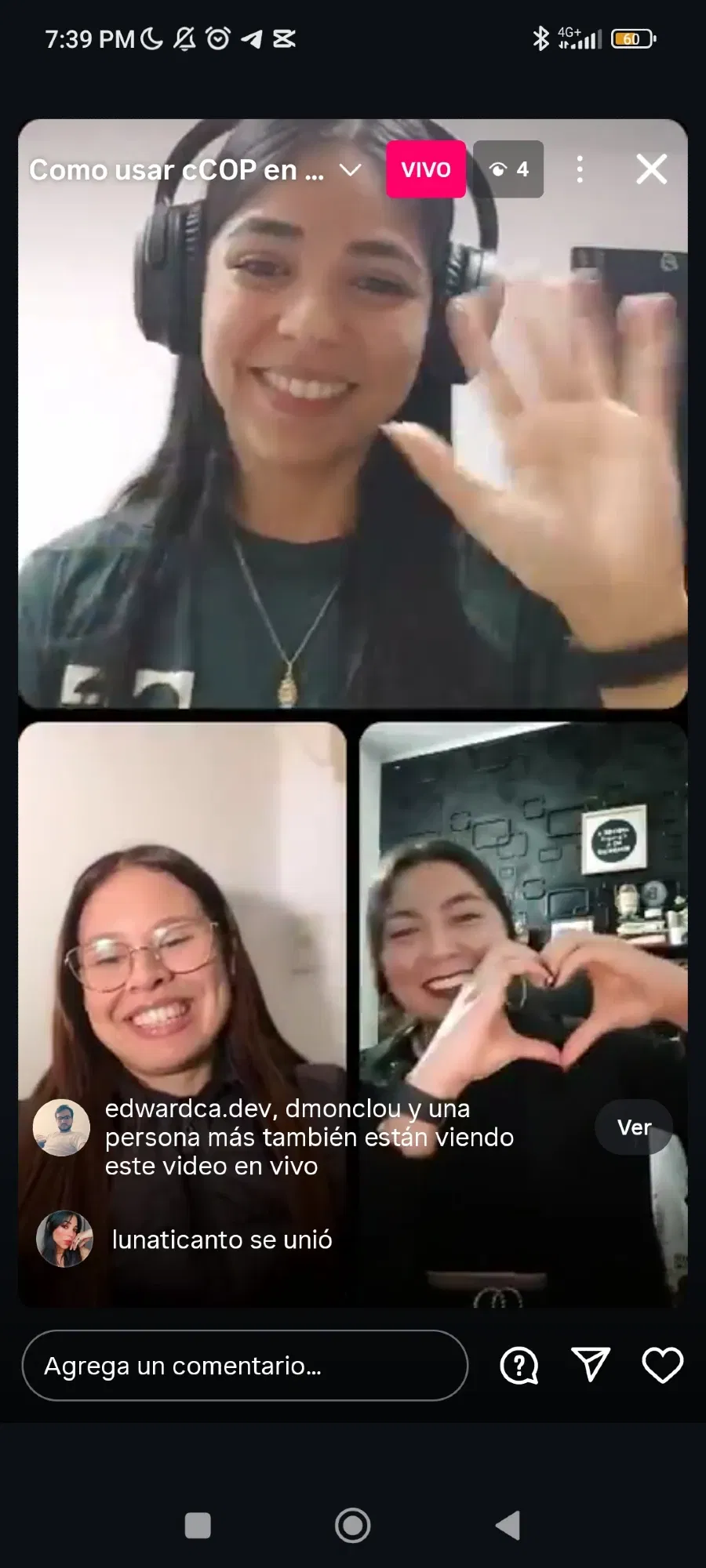
Task: Go back with the system back button
Action: pos(508,1526)
